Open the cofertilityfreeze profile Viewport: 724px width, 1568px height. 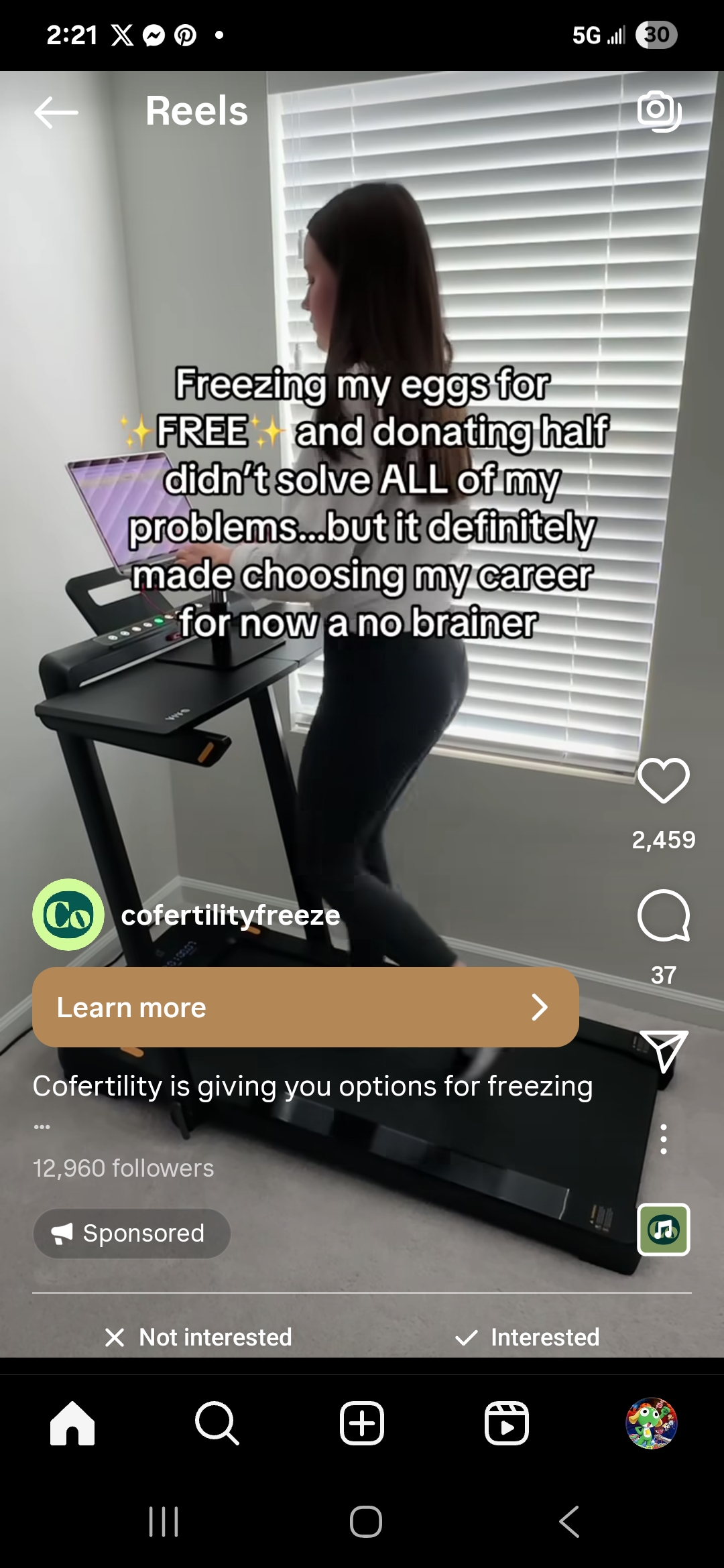click(x=231, y=915)
